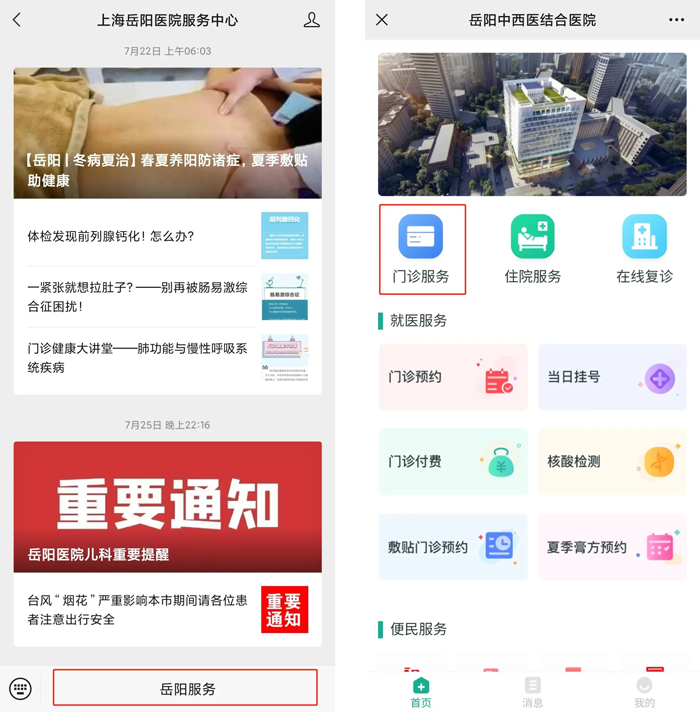Choose 核酸检测
The height and width of the screenshot is (712, 700).
612,462
